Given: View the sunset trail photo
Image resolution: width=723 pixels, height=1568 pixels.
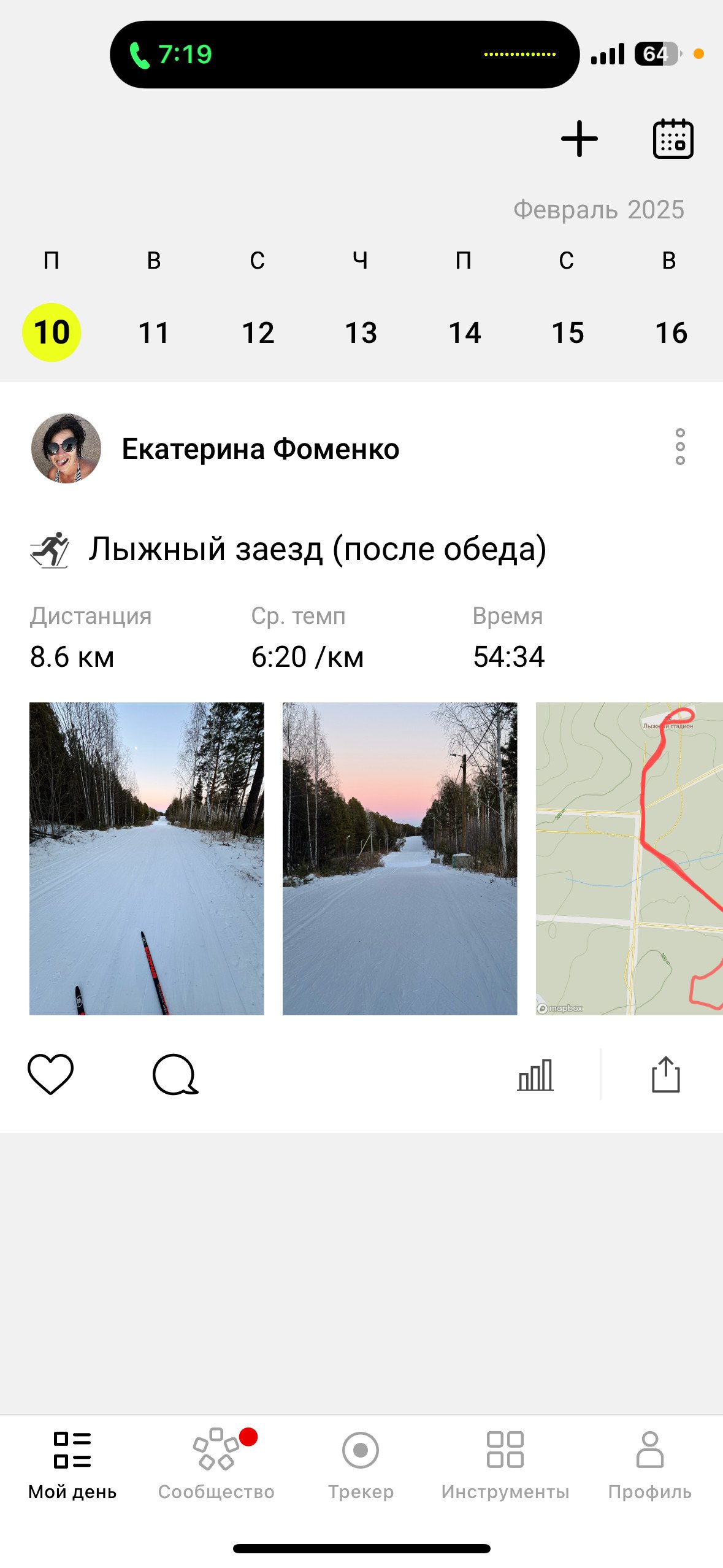Looking at the screenshot, I should point(400,858).
